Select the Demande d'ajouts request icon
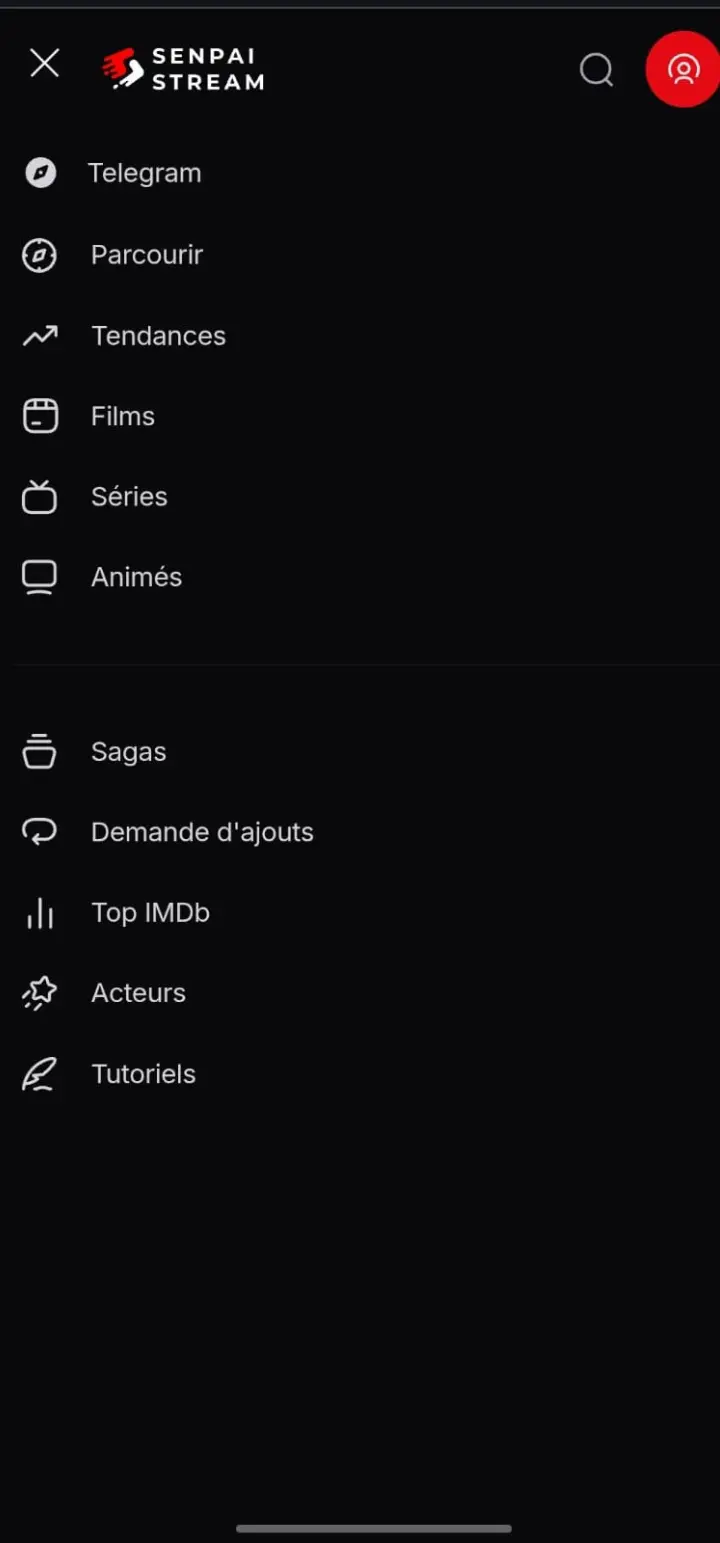Screen dimensions: 720x1543 point(39,831)
